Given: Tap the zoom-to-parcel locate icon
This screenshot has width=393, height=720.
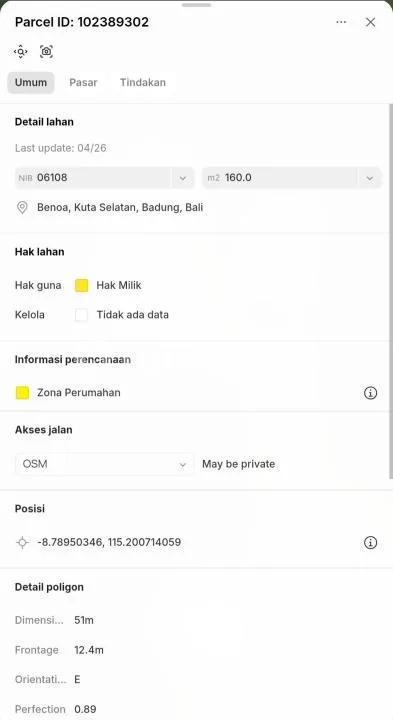Looking at the screenshot, I should click(21, 51).
